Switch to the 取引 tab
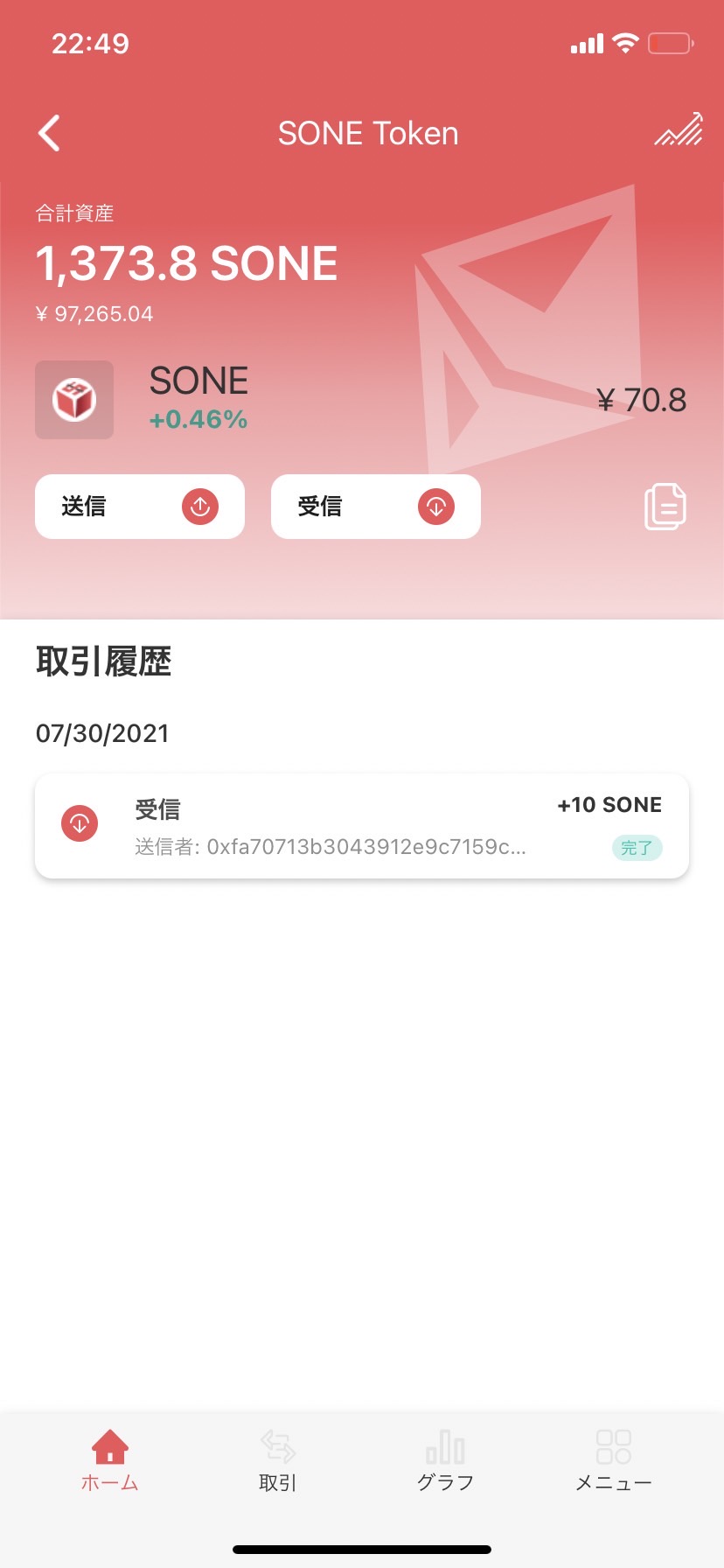The image size is (724, 1568). [x=278, y=1459]
